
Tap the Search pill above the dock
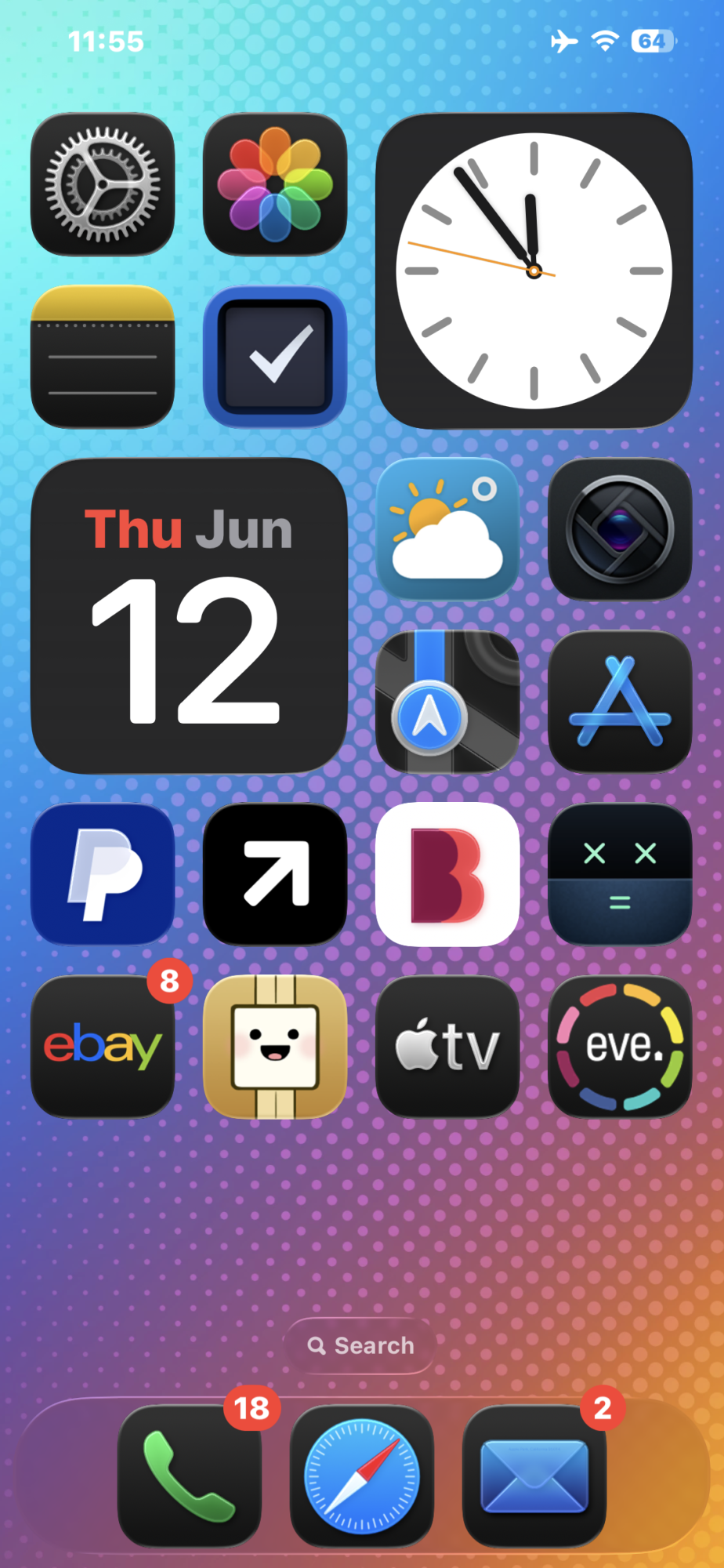tap(360, 1345)
